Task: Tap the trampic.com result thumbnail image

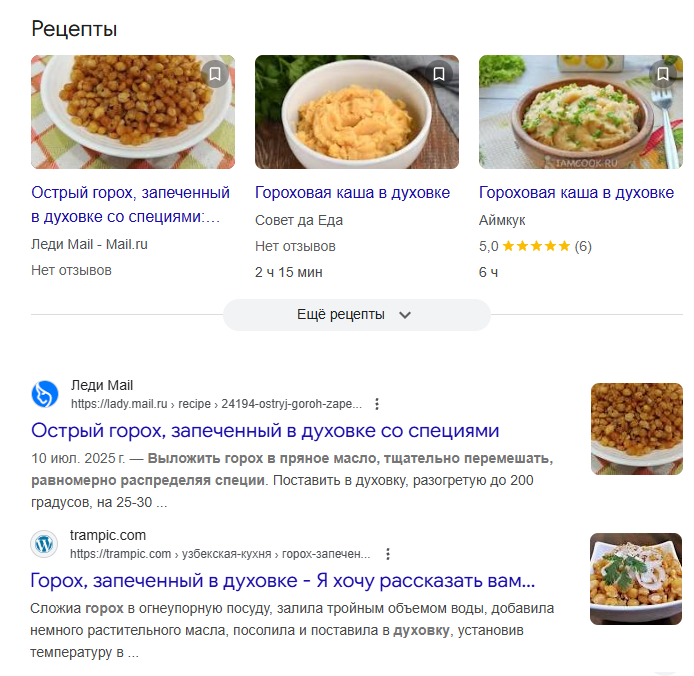Action: pyautogui.click(x=636, y=578)
